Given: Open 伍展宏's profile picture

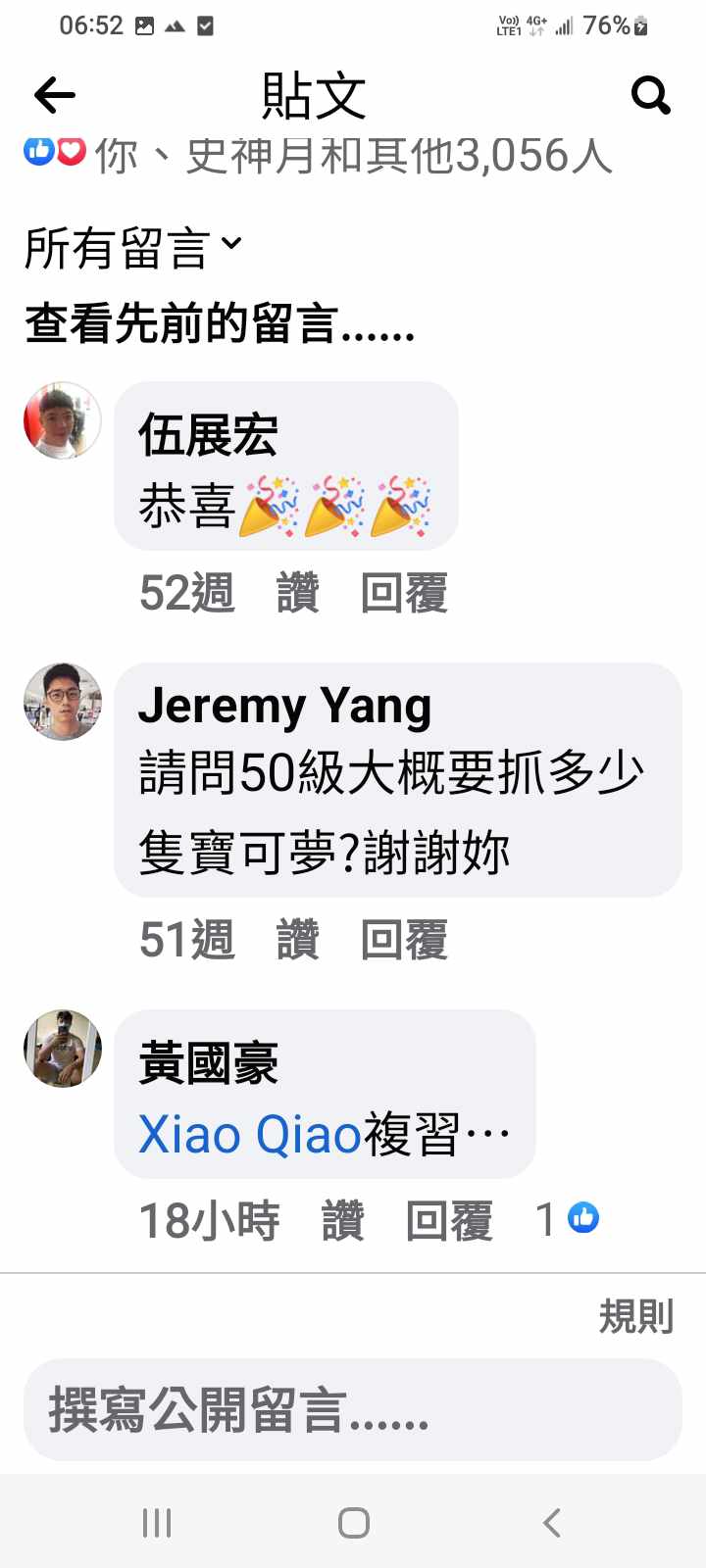Looking at the screenshot, I should click(x=63, y=420).
